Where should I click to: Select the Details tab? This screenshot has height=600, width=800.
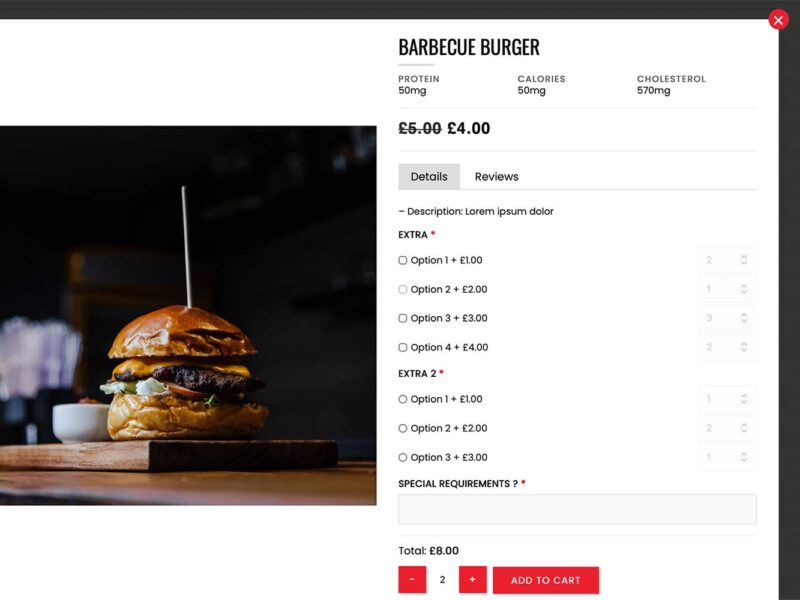(429, 177)
